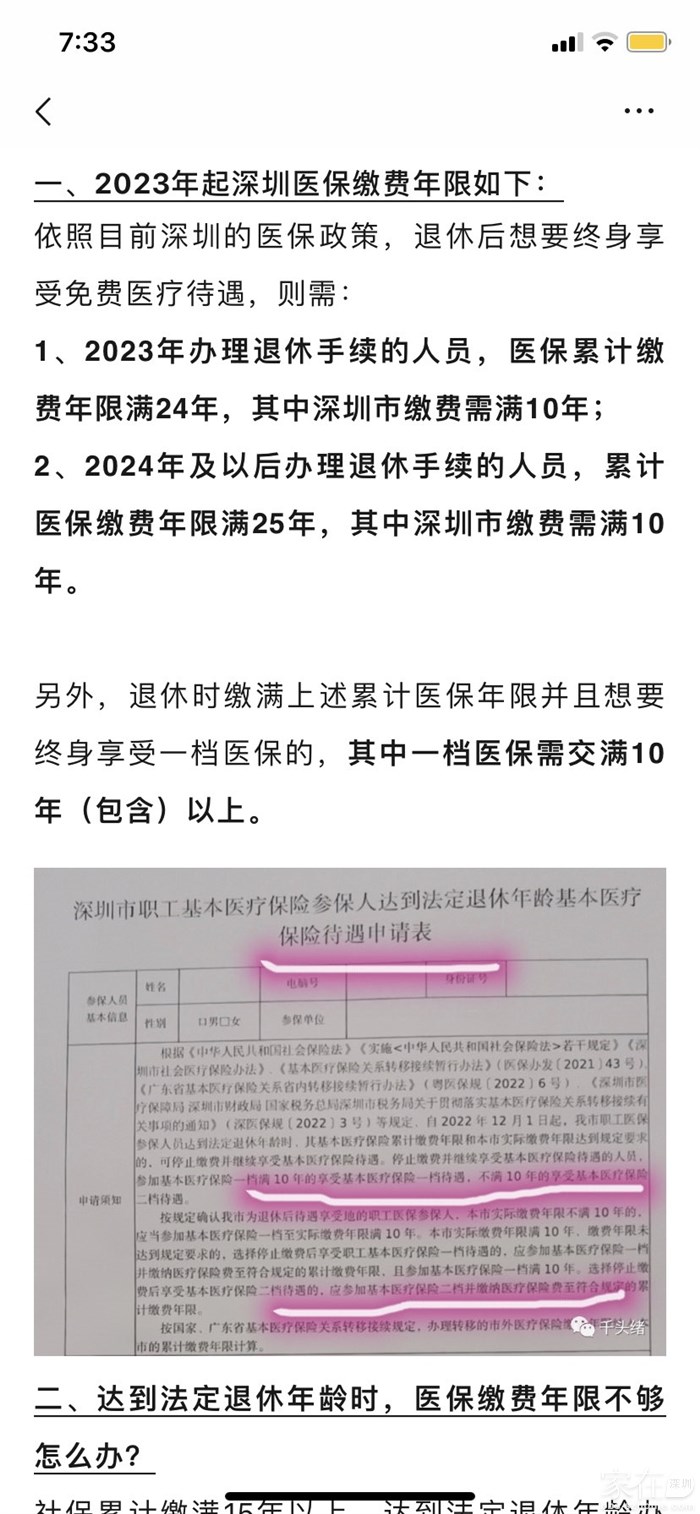
Task: Open the three-dot overflow menu
Action: click(x=639, y=111)
